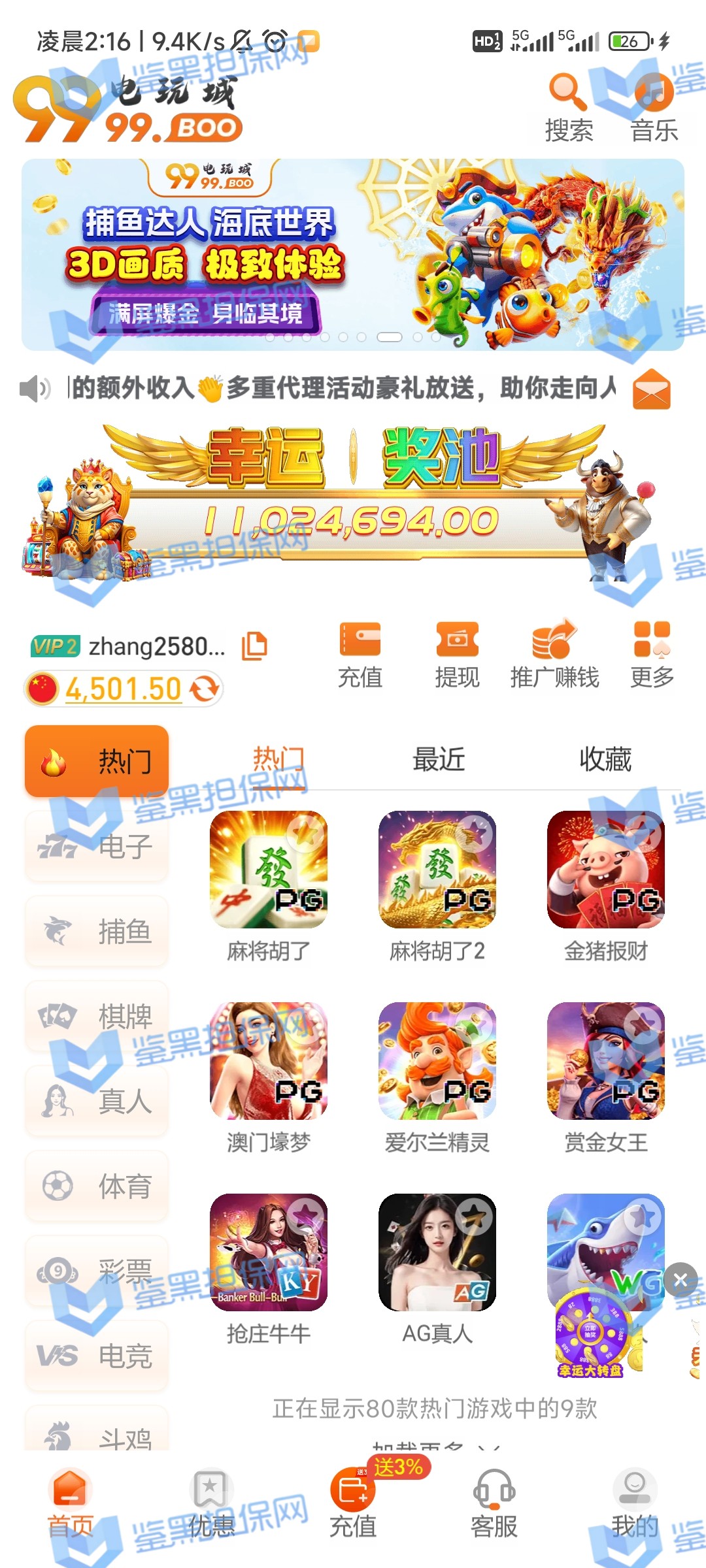Toggle the 音乐 music icon
This screenshot has height=1568, width=706.
pyautogui.click(x=654, y=108)
